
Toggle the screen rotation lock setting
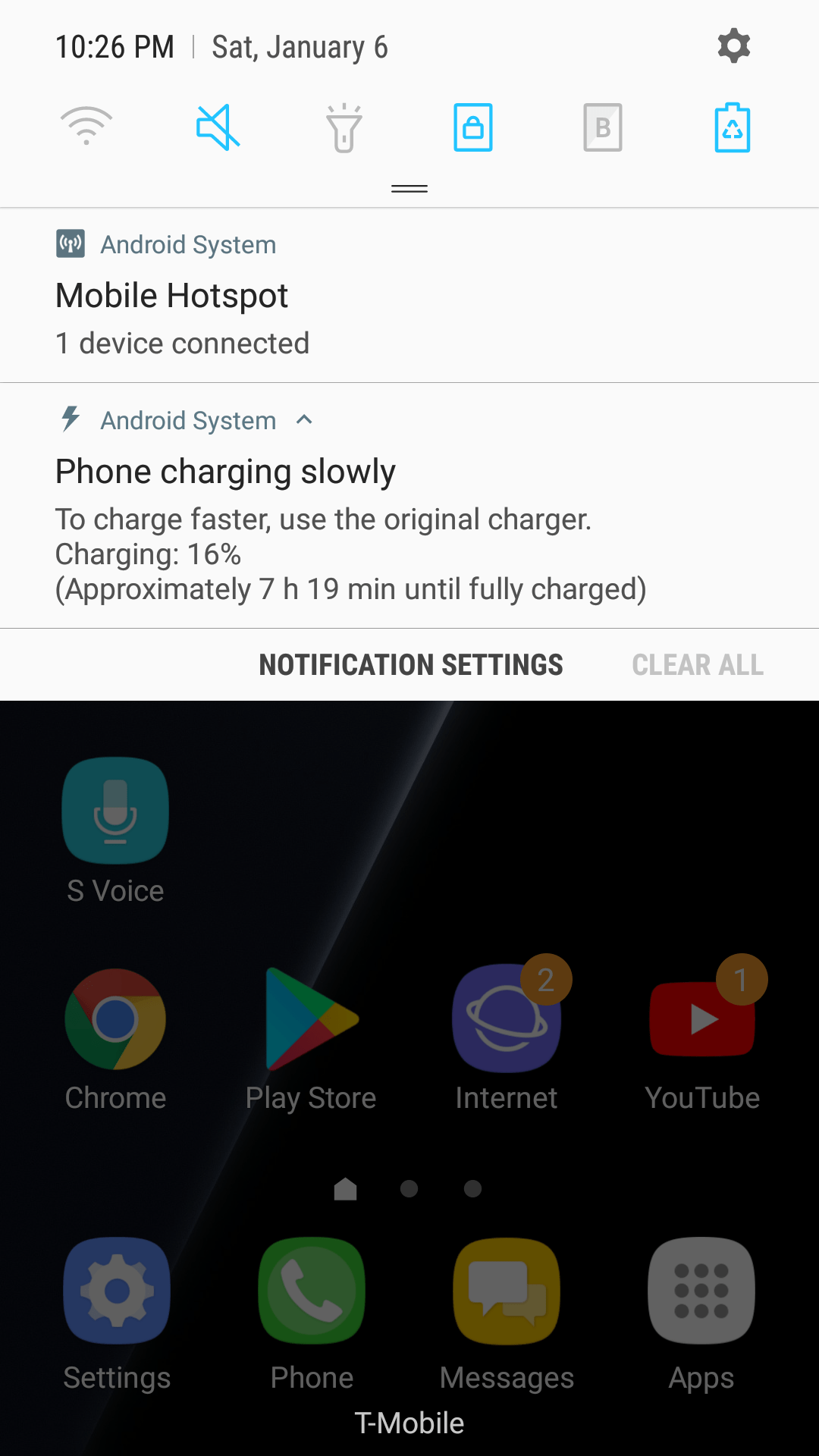click(x=473, y=127)
